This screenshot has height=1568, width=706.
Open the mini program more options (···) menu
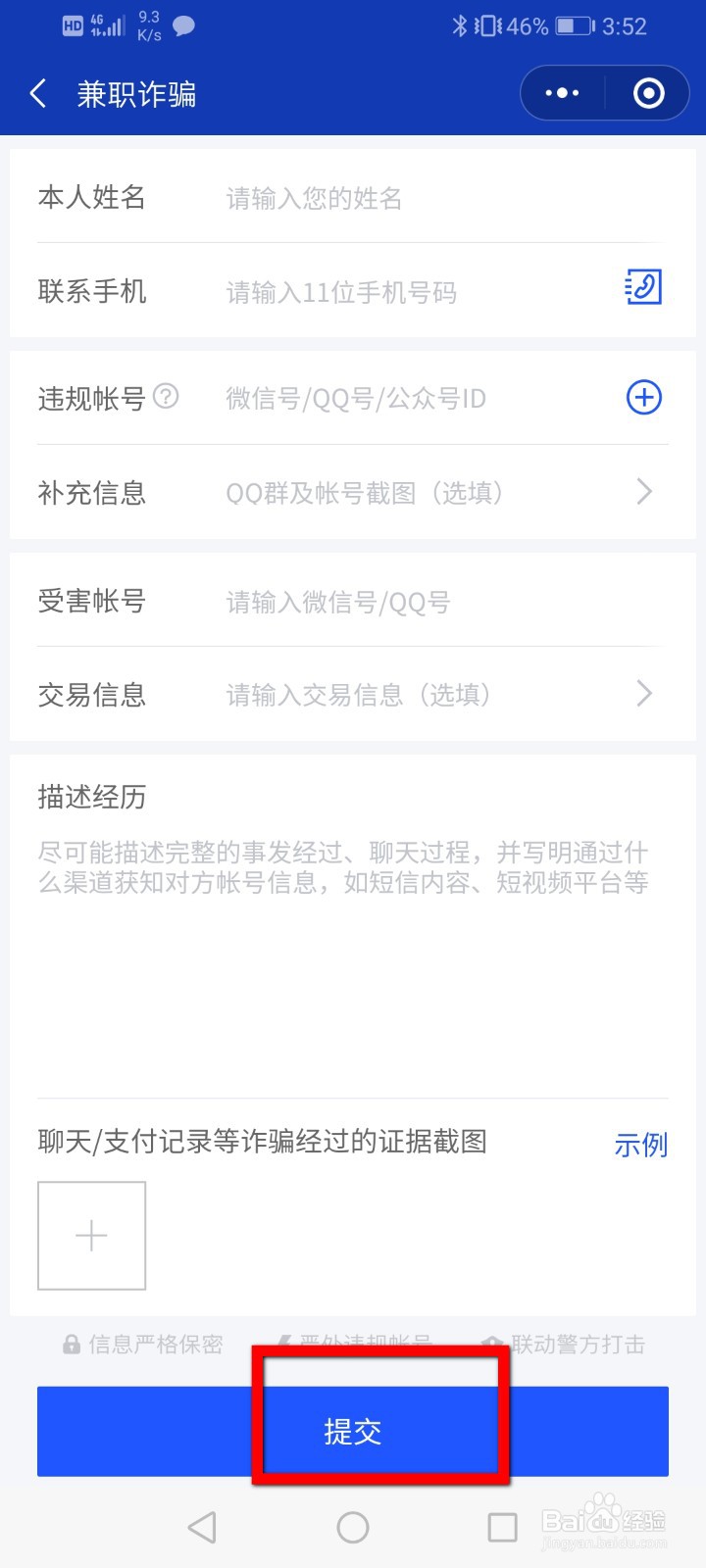(x=561, y=93)
